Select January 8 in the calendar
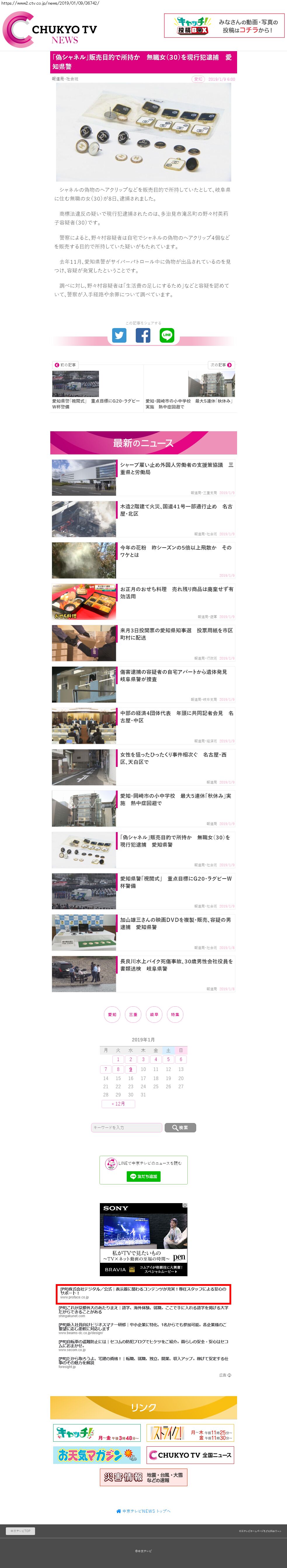The width and height of the screenshot is (287, 1568). pos(118,1069)
